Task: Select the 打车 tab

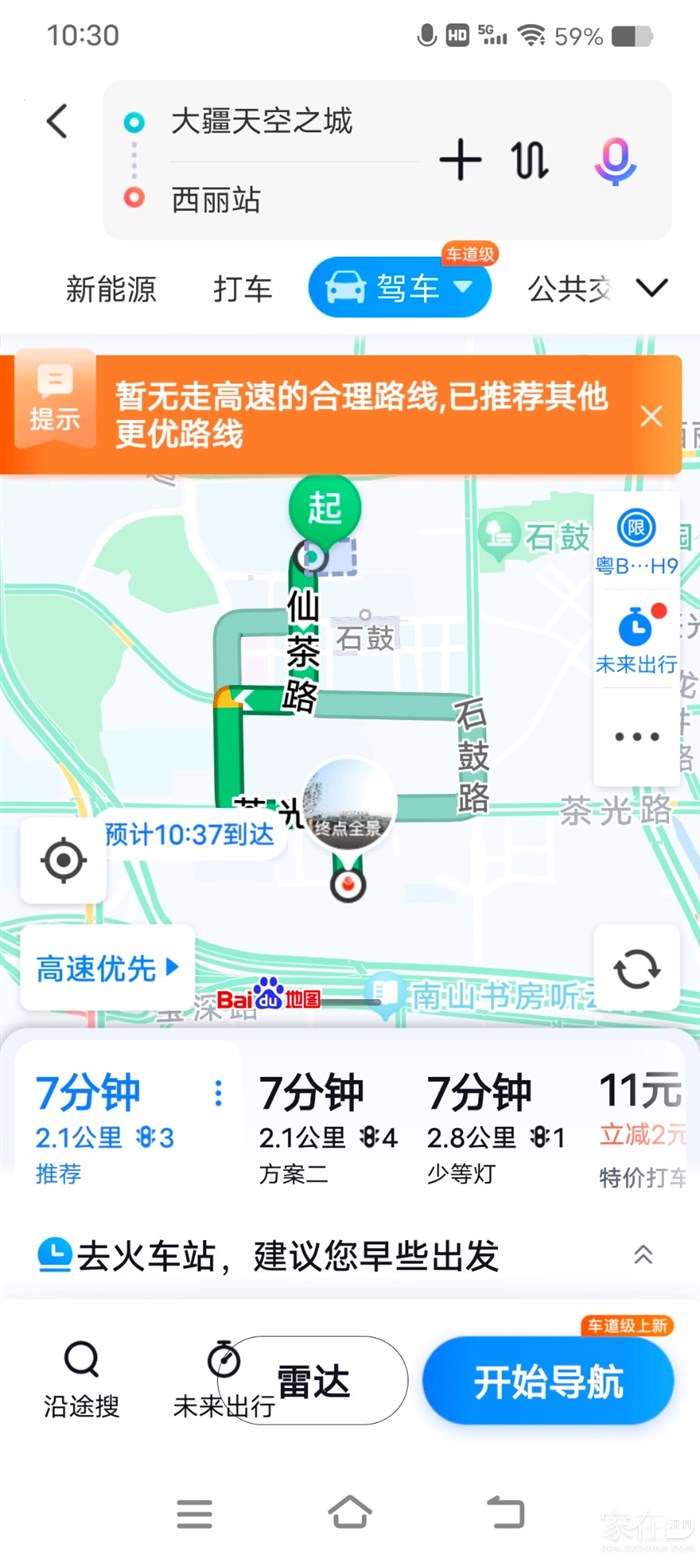Action: click(x=243, y=289)
